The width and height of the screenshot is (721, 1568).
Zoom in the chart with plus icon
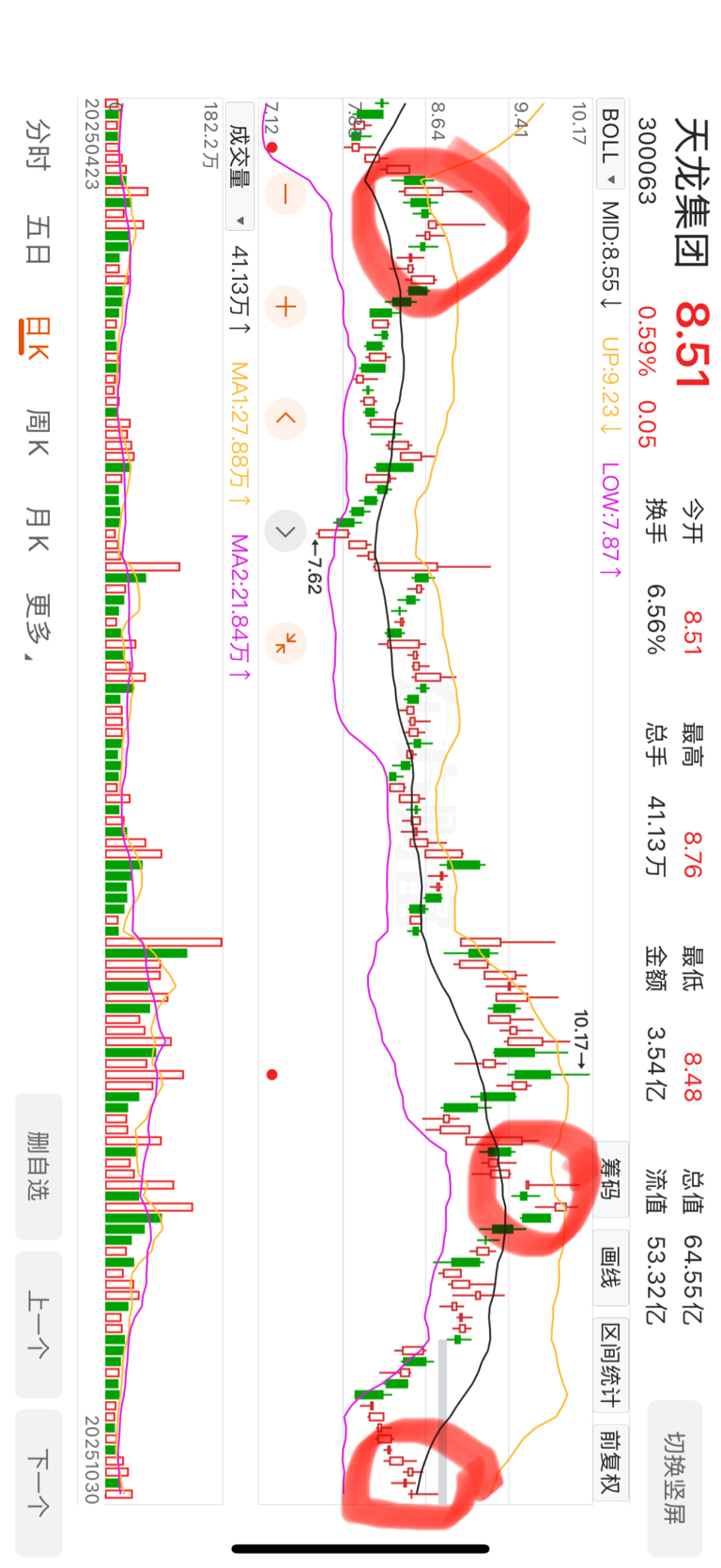286,306
